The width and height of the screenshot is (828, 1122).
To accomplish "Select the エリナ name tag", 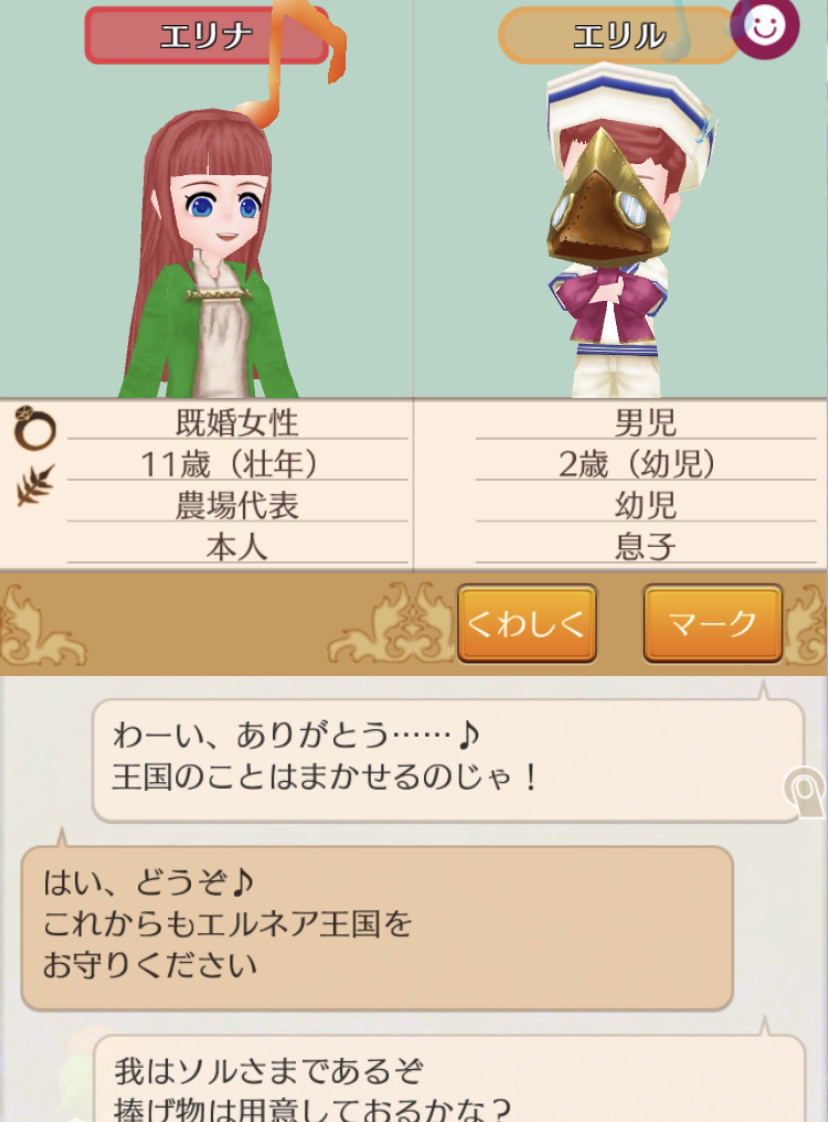I will [x=206, y=36].
